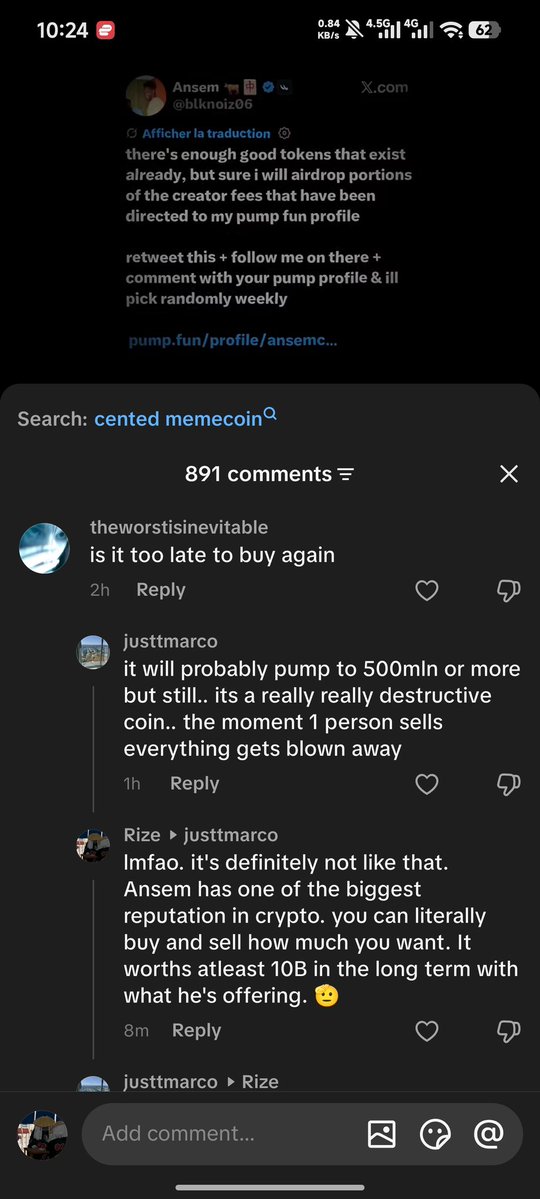Mention someone with the @ icon

488,1132
